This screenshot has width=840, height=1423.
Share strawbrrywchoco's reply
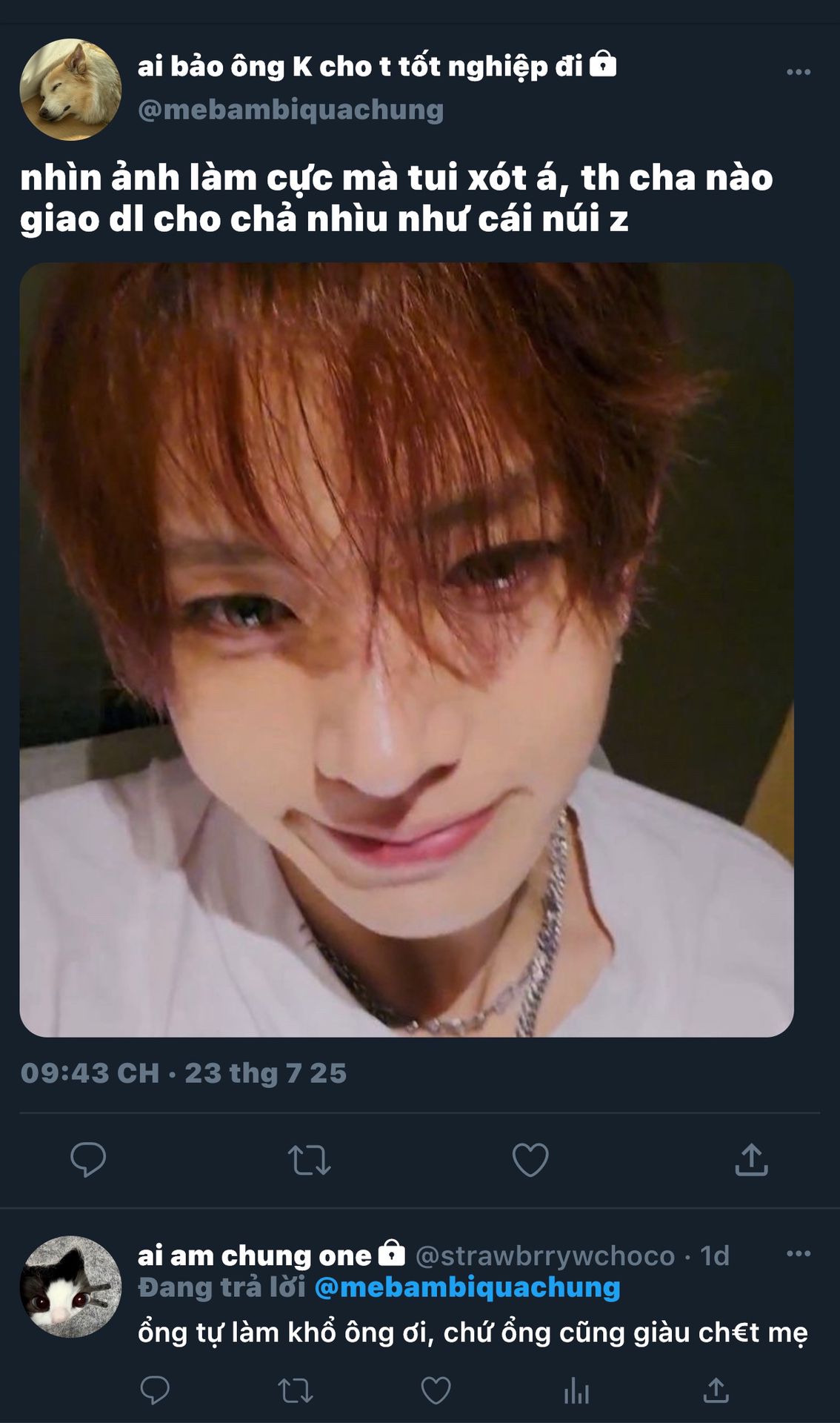coord(716,1390)
